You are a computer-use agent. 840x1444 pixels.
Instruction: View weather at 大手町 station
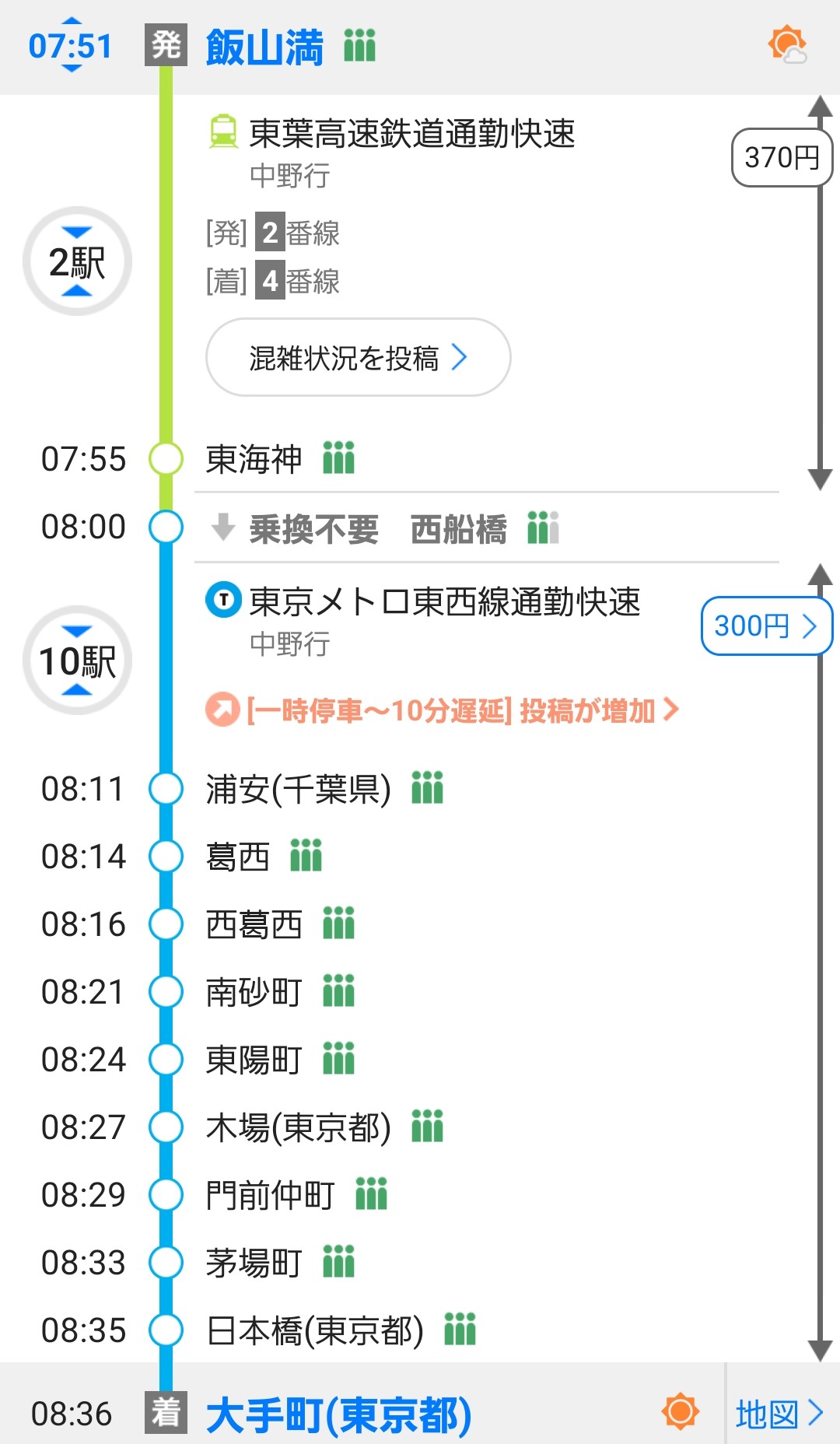(x=681, y=1411)
